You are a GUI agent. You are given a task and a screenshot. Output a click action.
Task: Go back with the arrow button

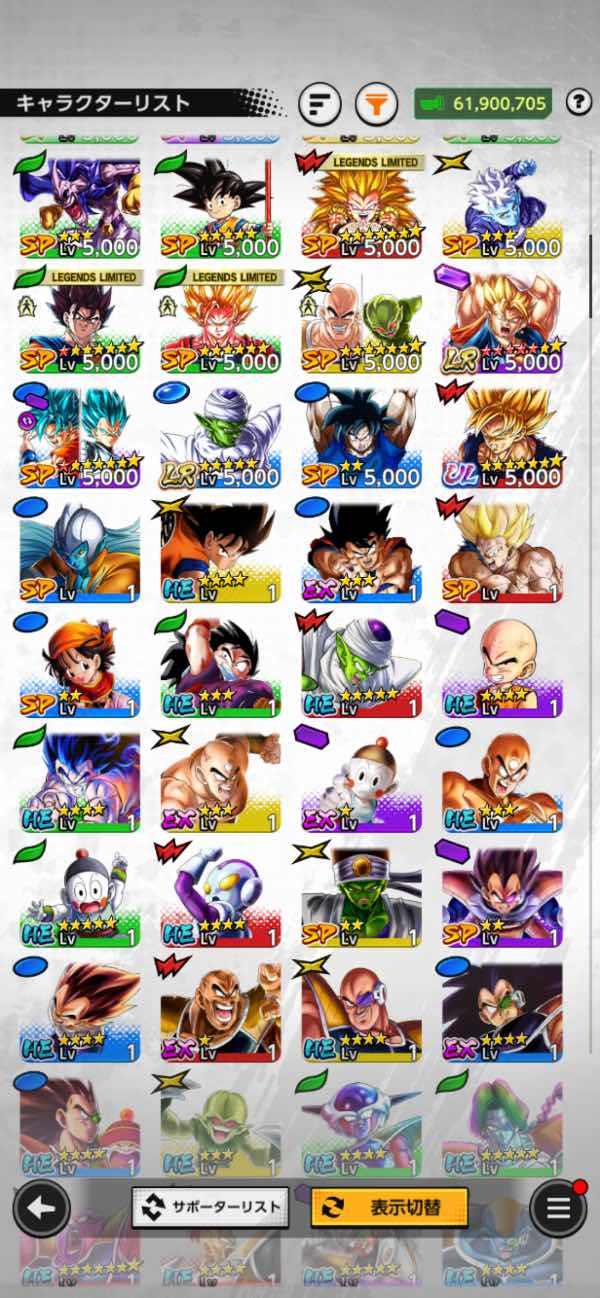41,1208
